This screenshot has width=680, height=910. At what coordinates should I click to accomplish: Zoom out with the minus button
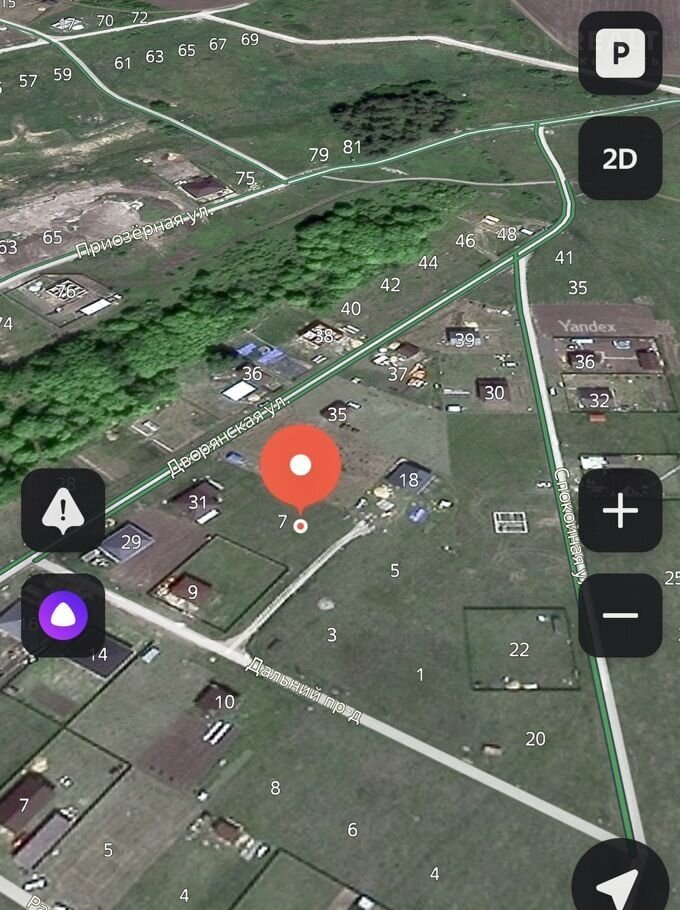pyautogui.click(x=620, y=614)
